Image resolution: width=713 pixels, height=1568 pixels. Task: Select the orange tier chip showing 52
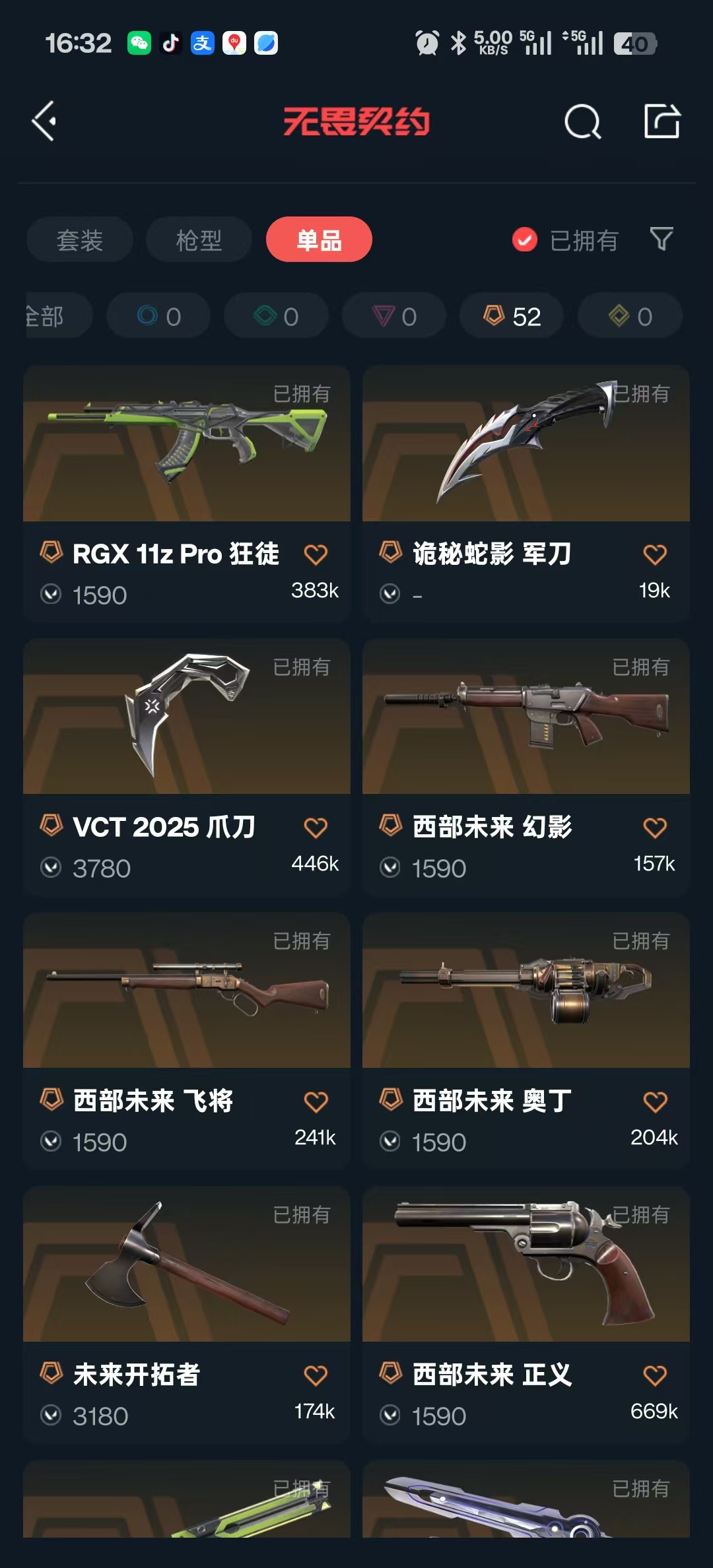click(512, 316)
